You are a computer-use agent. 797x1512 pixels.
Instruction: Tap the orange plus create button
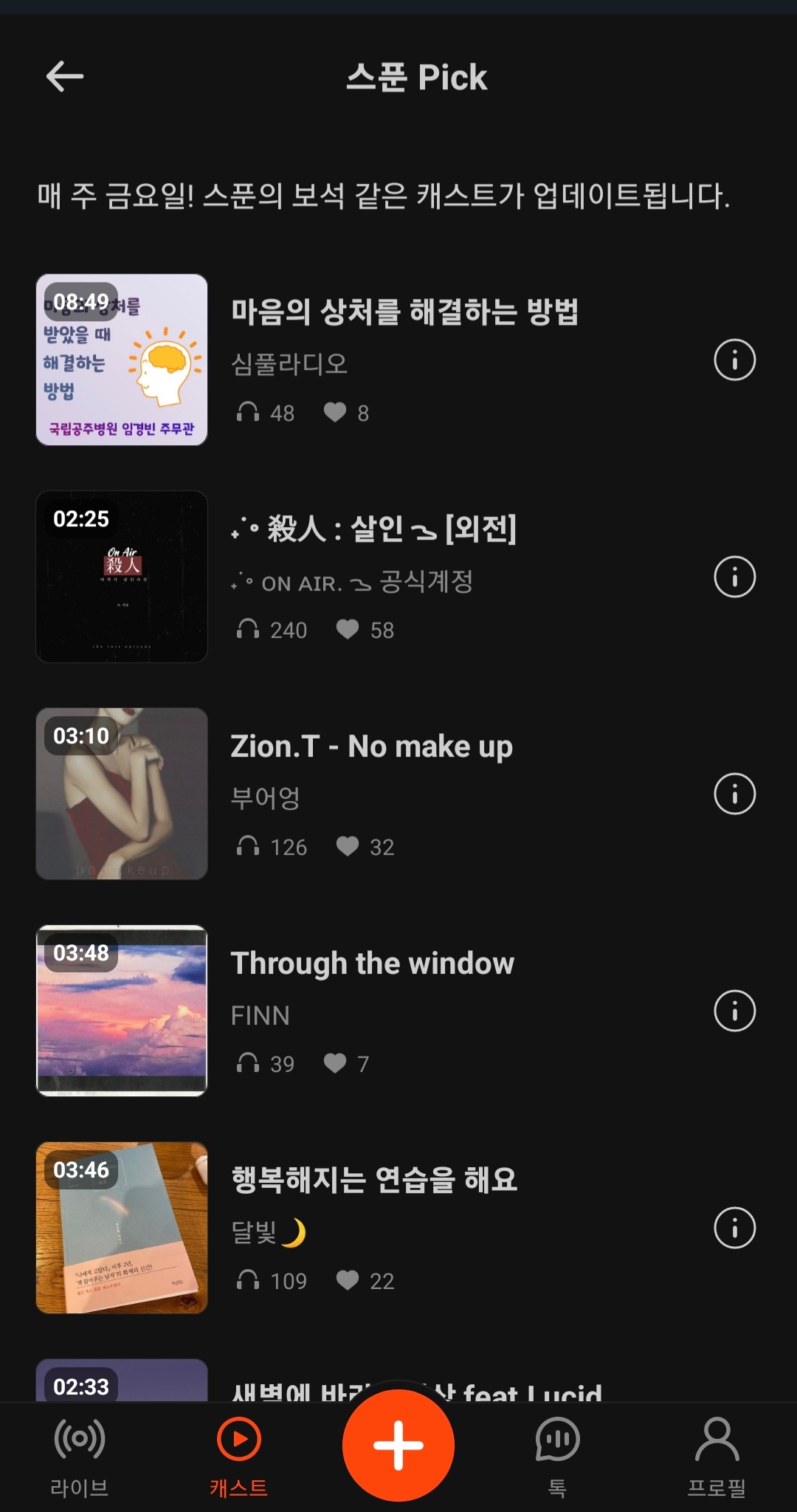coord(398,1445)
